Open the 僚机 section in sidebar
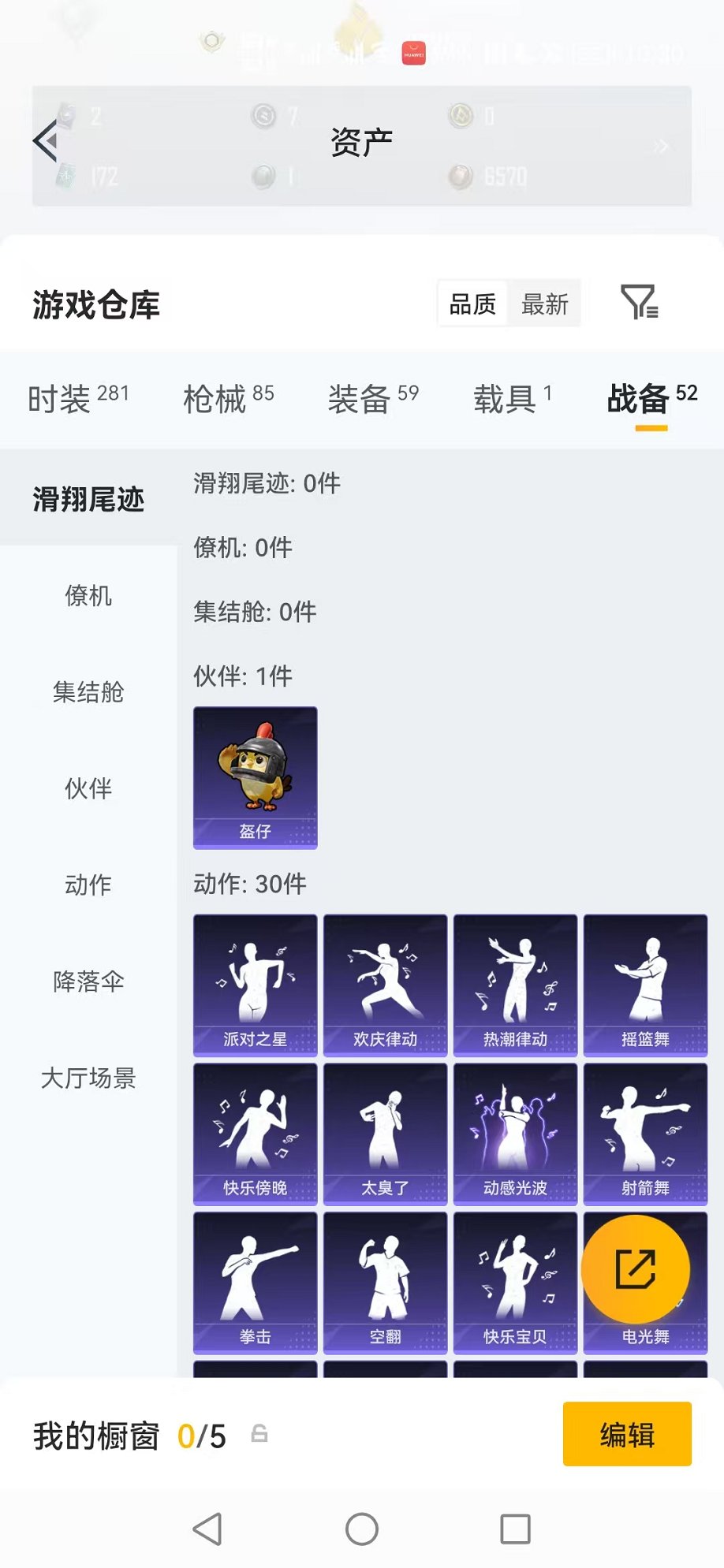 [88, 597]
